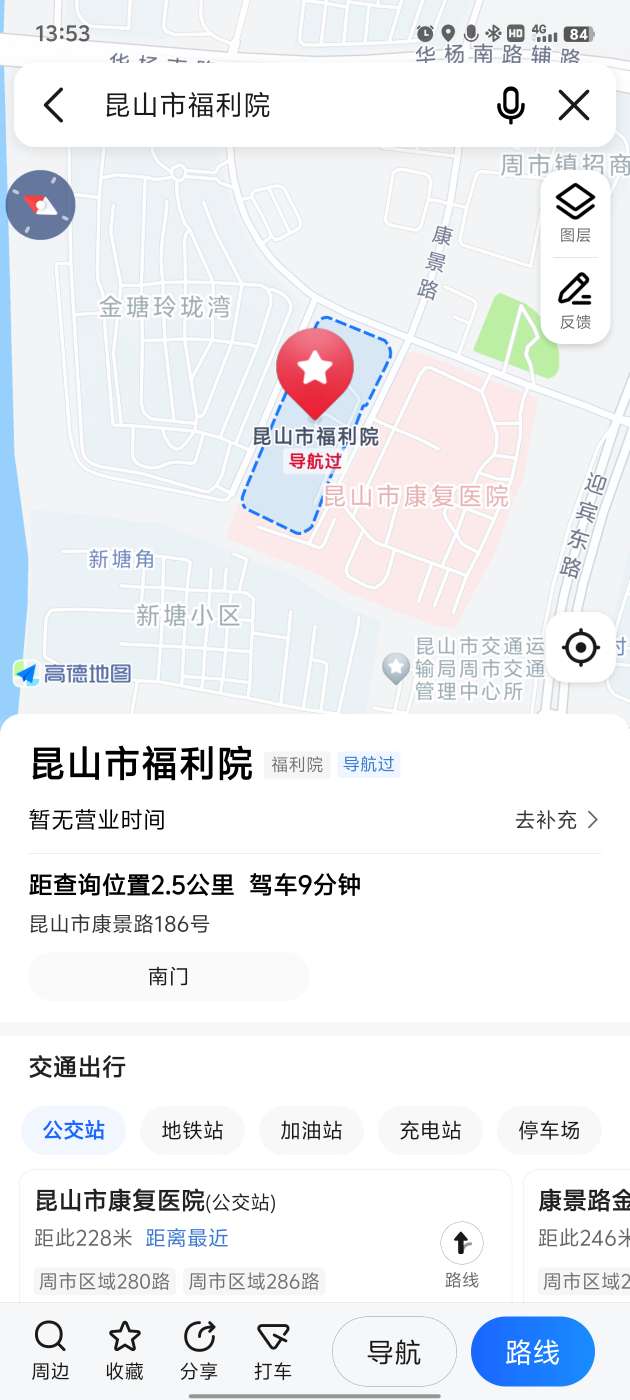This screenshot has width=630, height=1400.
Task: Reset map orientation with the compass
Action: click(41, 205)
